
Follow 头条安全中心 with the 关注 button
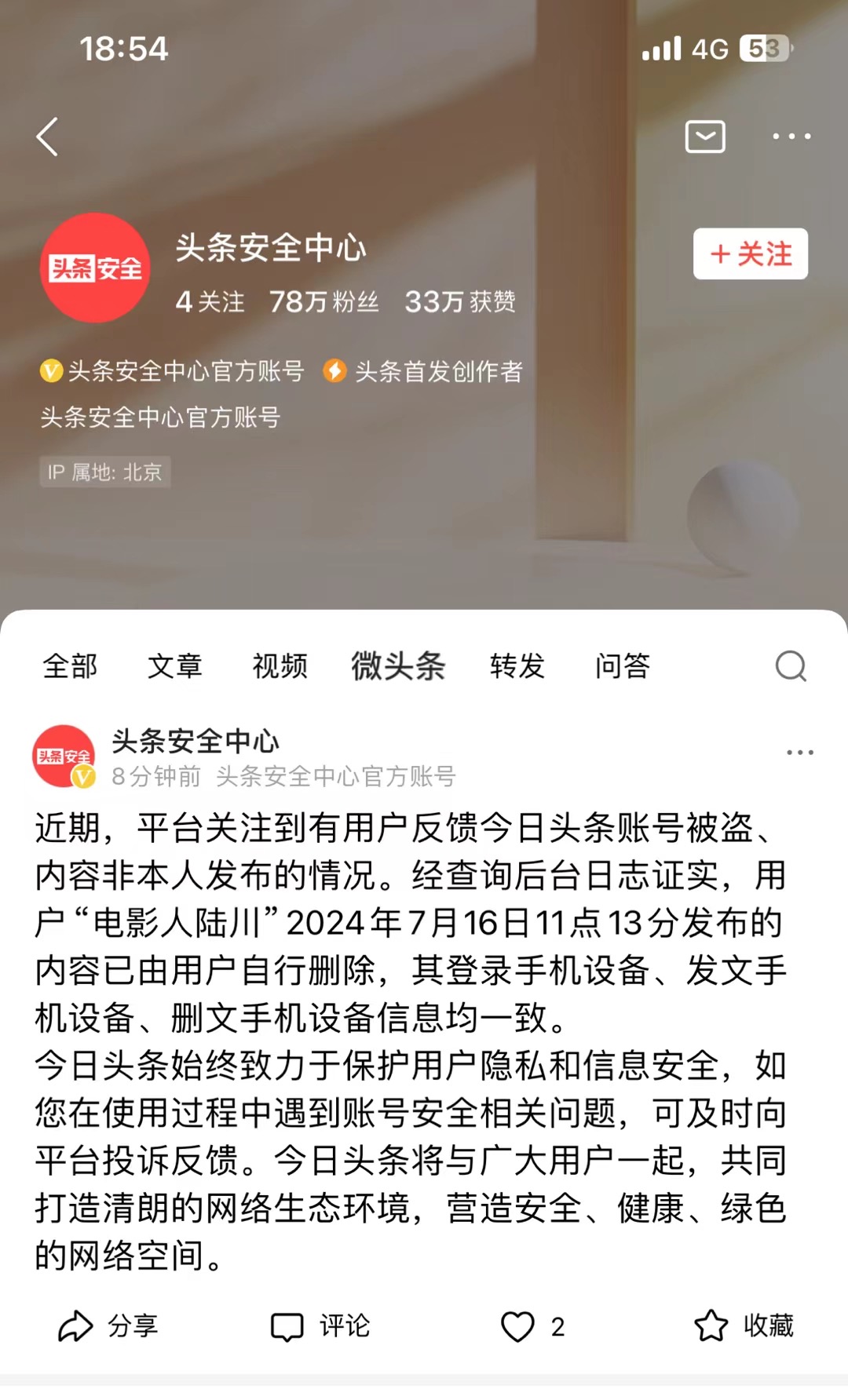750,253
